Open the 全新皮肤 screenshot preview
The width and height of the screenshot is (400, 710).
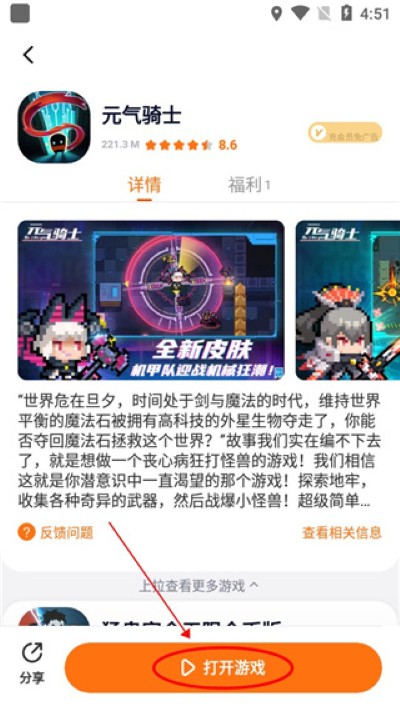(x=151, y=300)
